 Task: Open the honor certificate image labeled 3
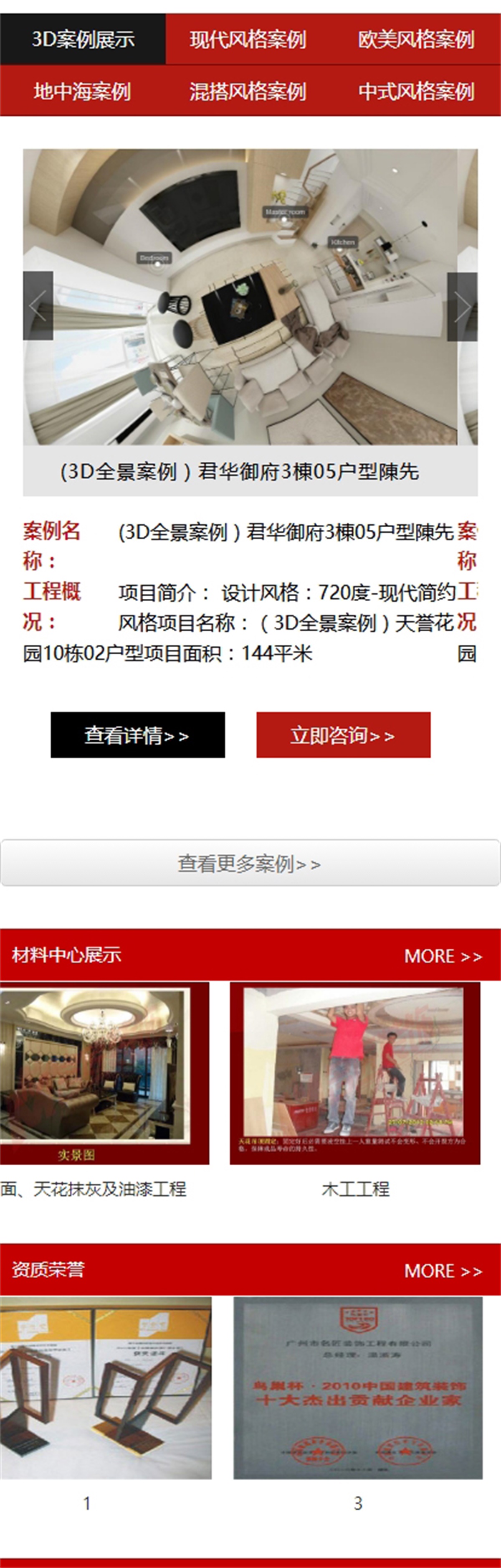[357, 1388]
